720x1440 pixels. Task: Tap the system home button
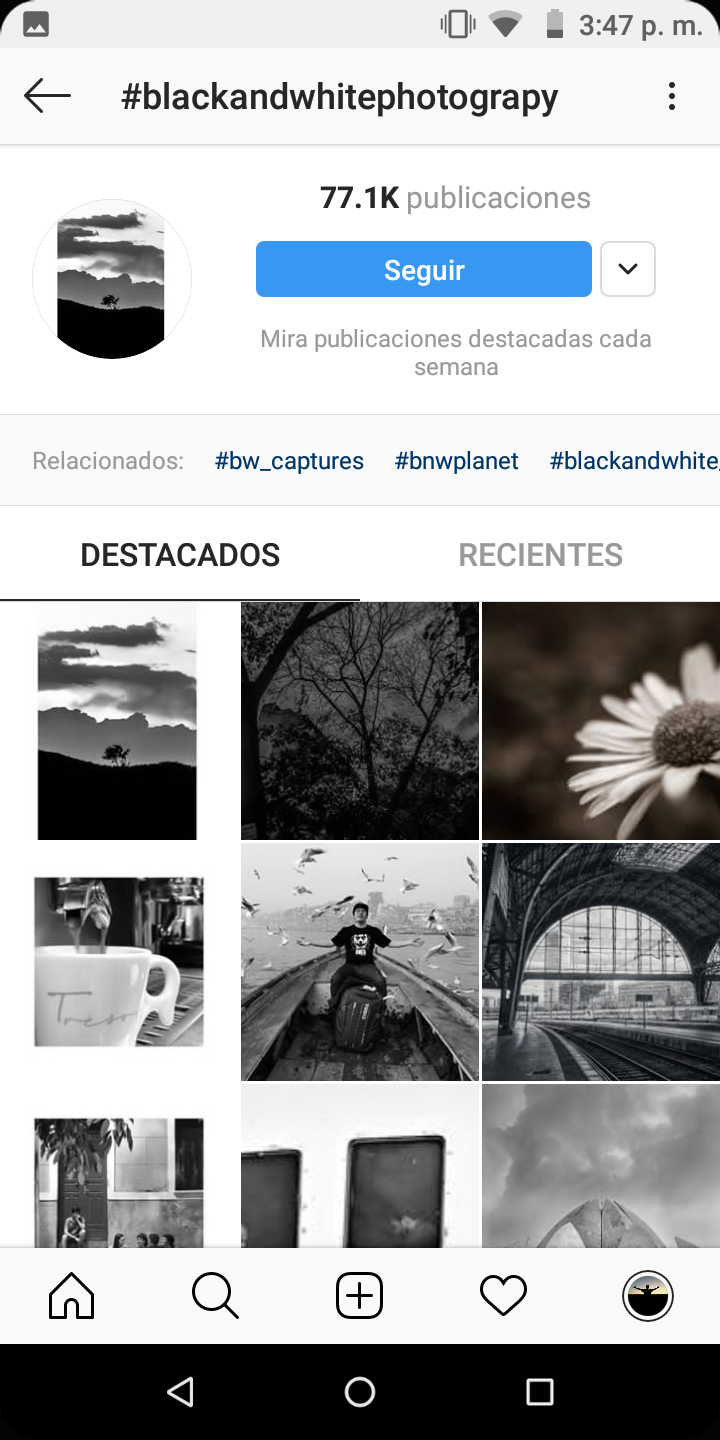pyautogui.click(x=359, y=1392)
